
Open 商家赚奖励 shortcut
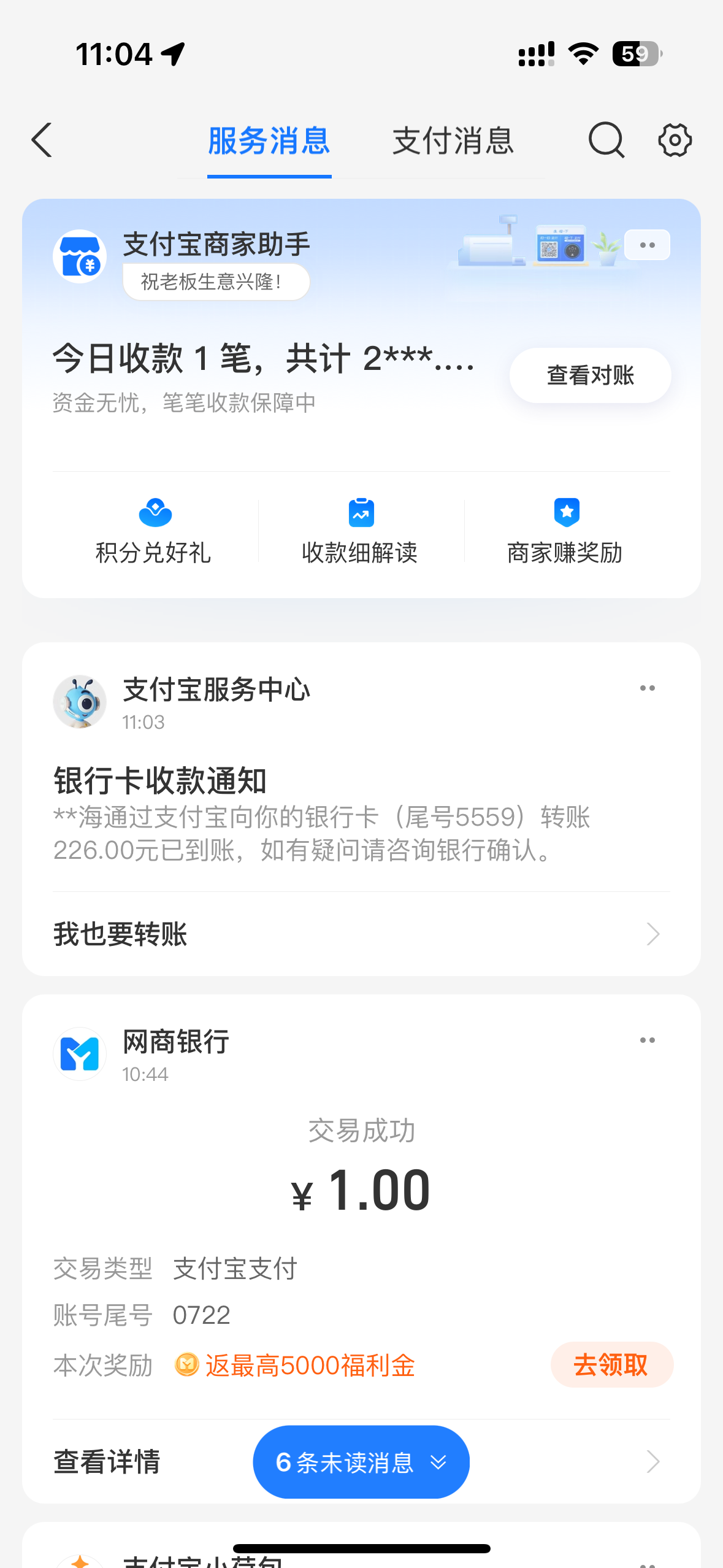[565, 531]
